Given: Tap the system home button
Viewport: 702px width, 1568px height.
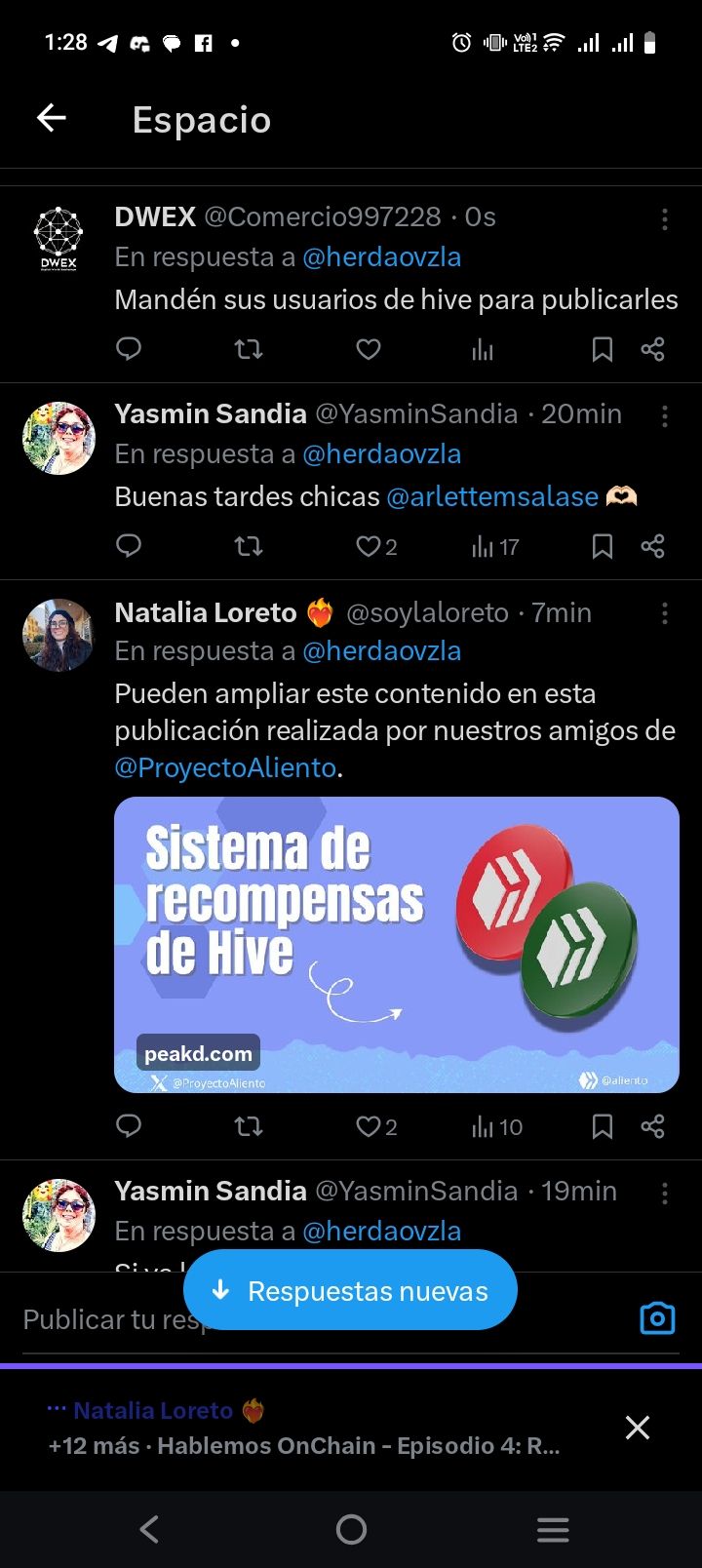Looking at the screenshot, I should [x=351, y=1529].
